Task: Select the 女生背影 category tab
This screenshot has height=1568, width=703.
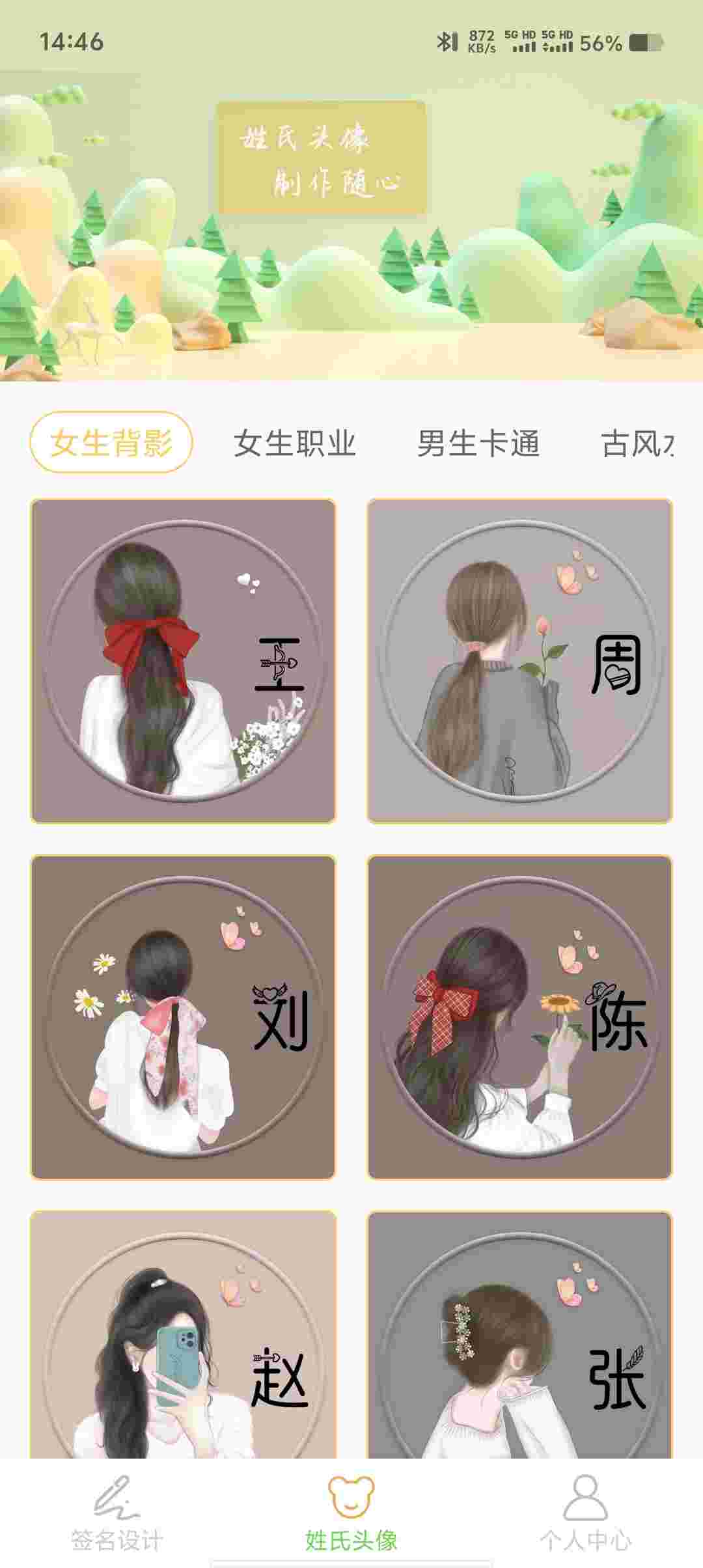Action: click(x=111, y=443)
